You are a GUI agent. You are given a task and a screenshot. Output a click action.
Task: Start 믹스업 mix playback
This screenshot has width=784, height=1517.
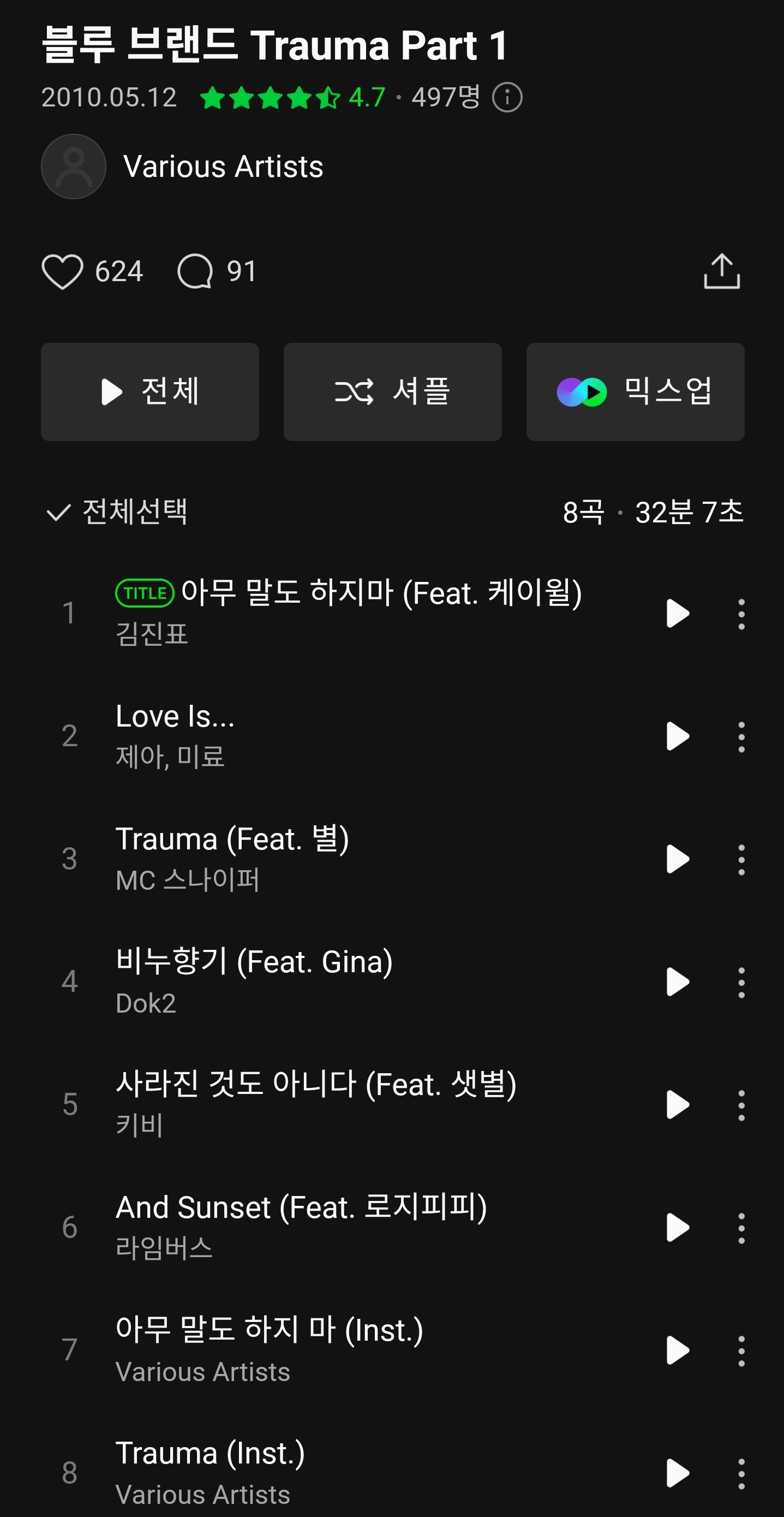pos(635,391)
